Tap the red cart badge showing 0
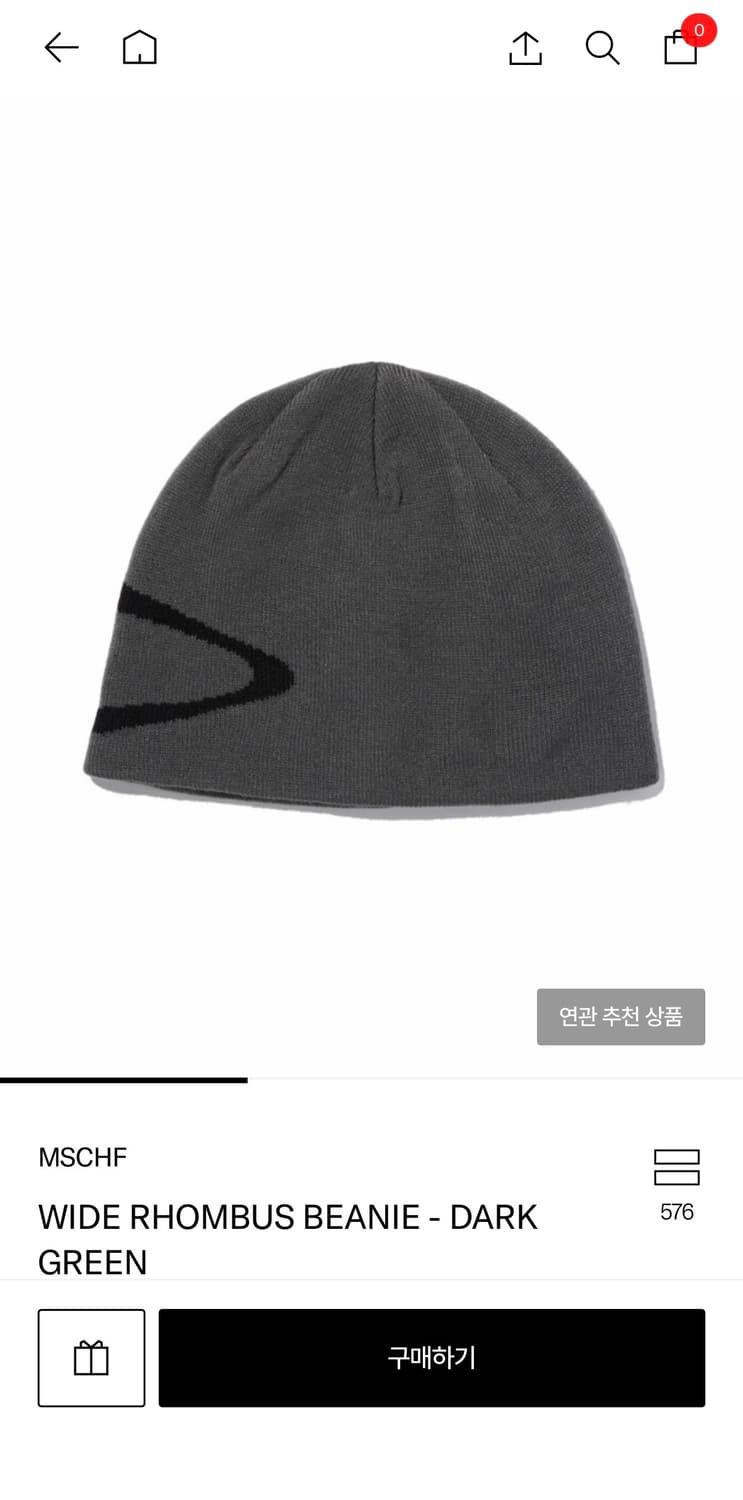The width and height of the screenshot is (743, 1500). pyautogui.click(x=698, y=31)
